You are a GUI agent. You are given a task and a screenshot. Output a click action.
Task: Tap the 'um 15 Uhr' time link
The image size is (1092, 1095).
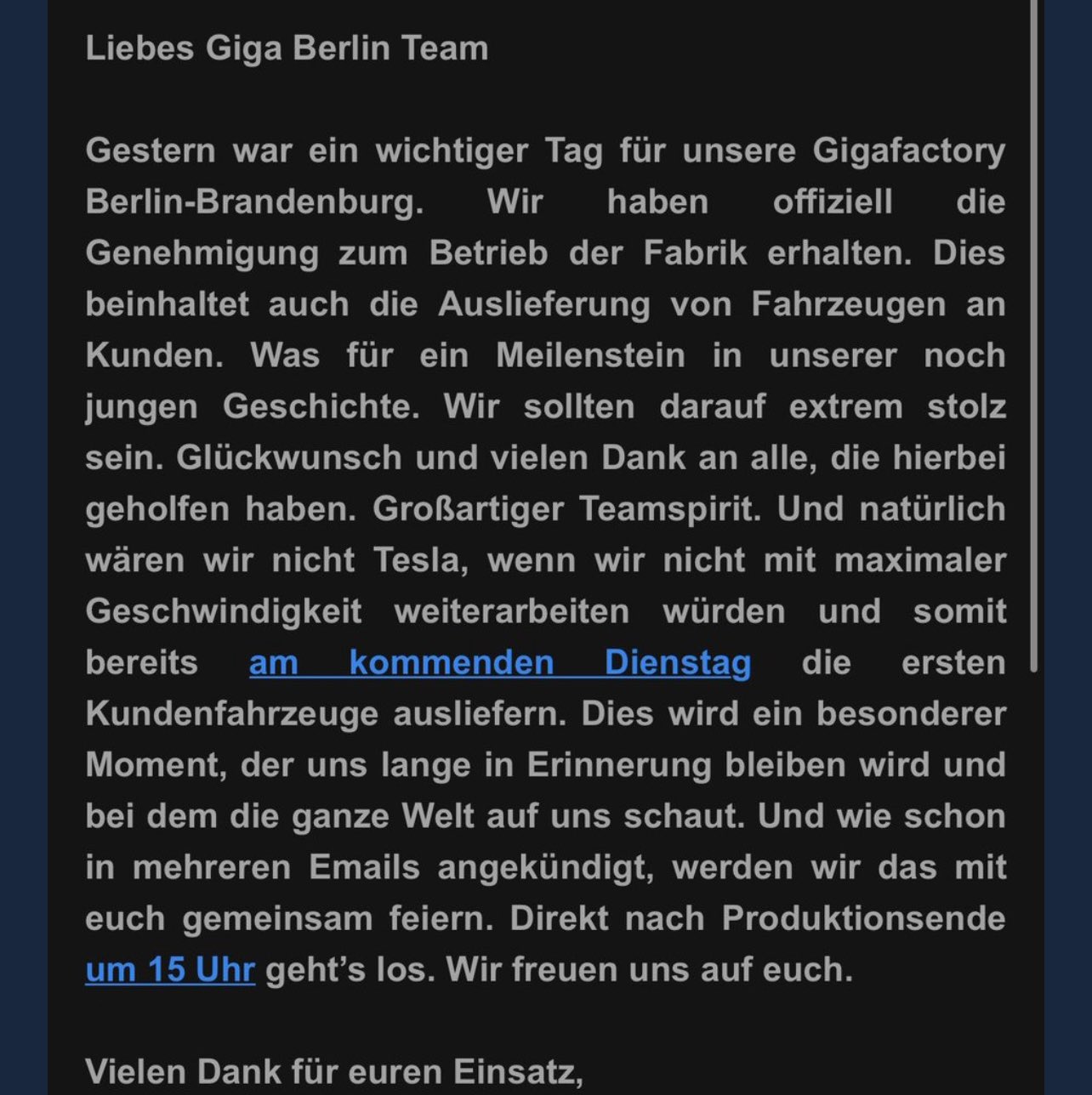tap(170, 970)
